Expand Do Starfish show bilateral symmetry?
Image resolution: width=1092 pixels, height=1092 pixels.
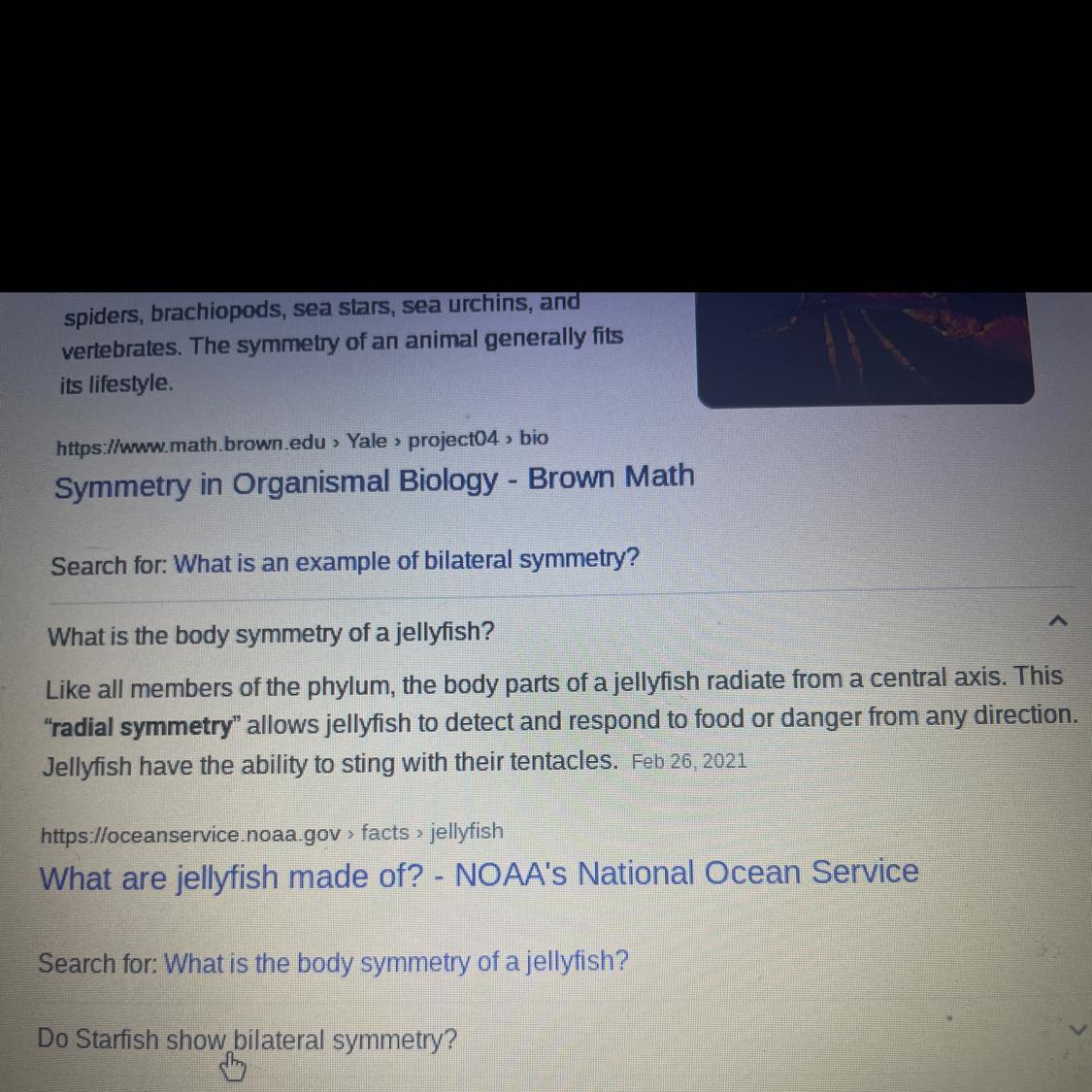pos(1075,1029)
